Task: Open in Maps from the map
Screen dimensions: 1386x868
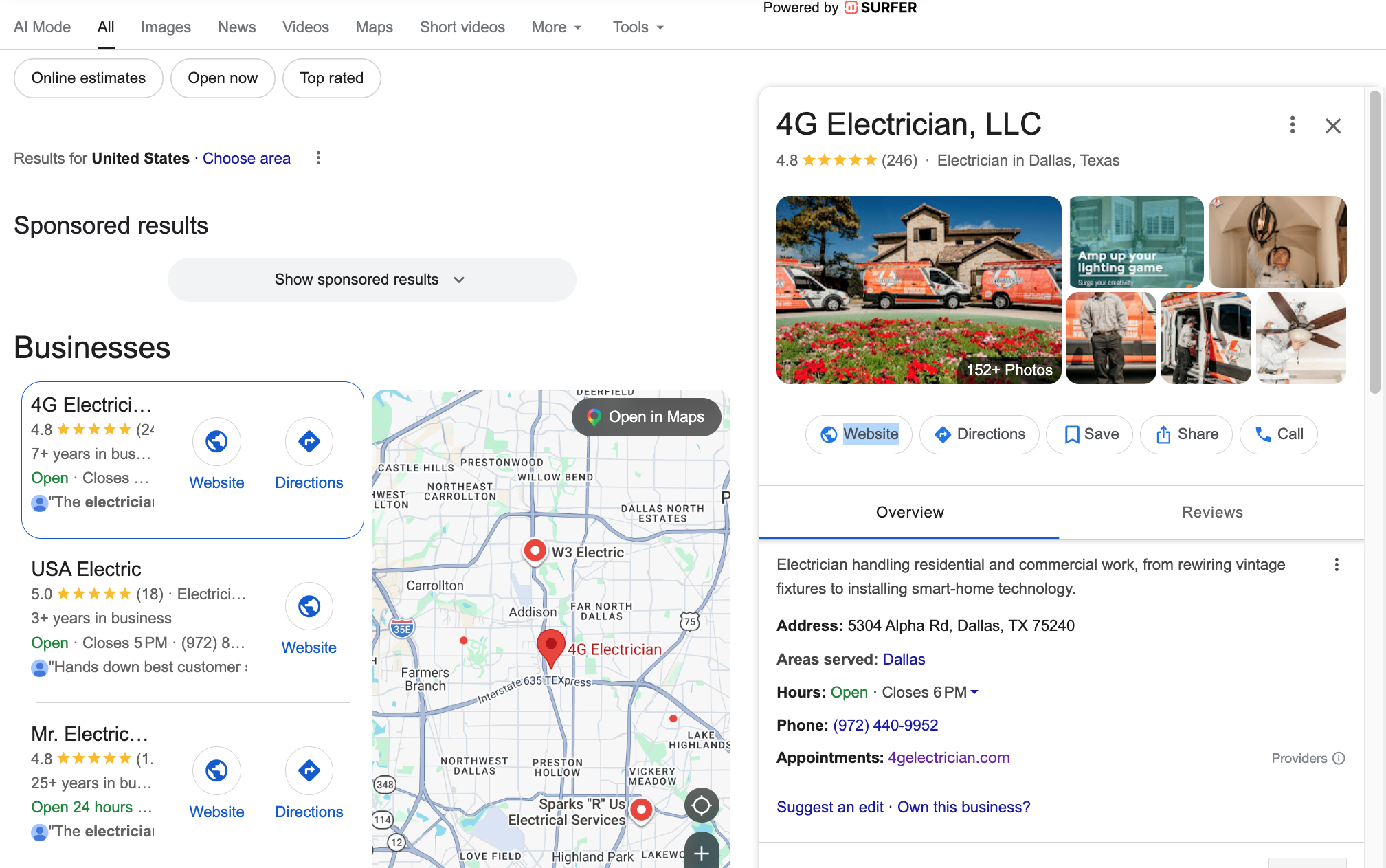Action: (646, 417)
